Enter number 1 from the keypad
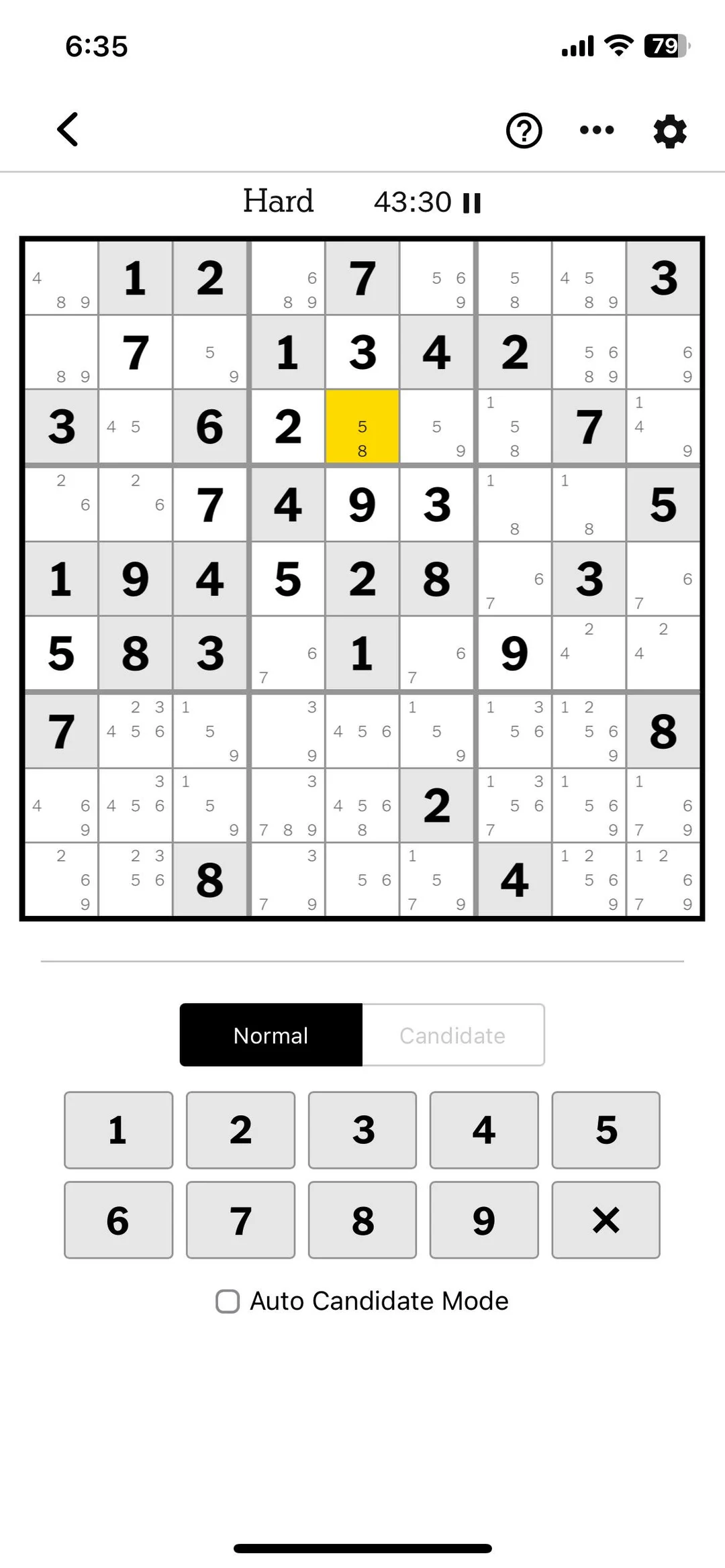 [x=118, y=1130]
